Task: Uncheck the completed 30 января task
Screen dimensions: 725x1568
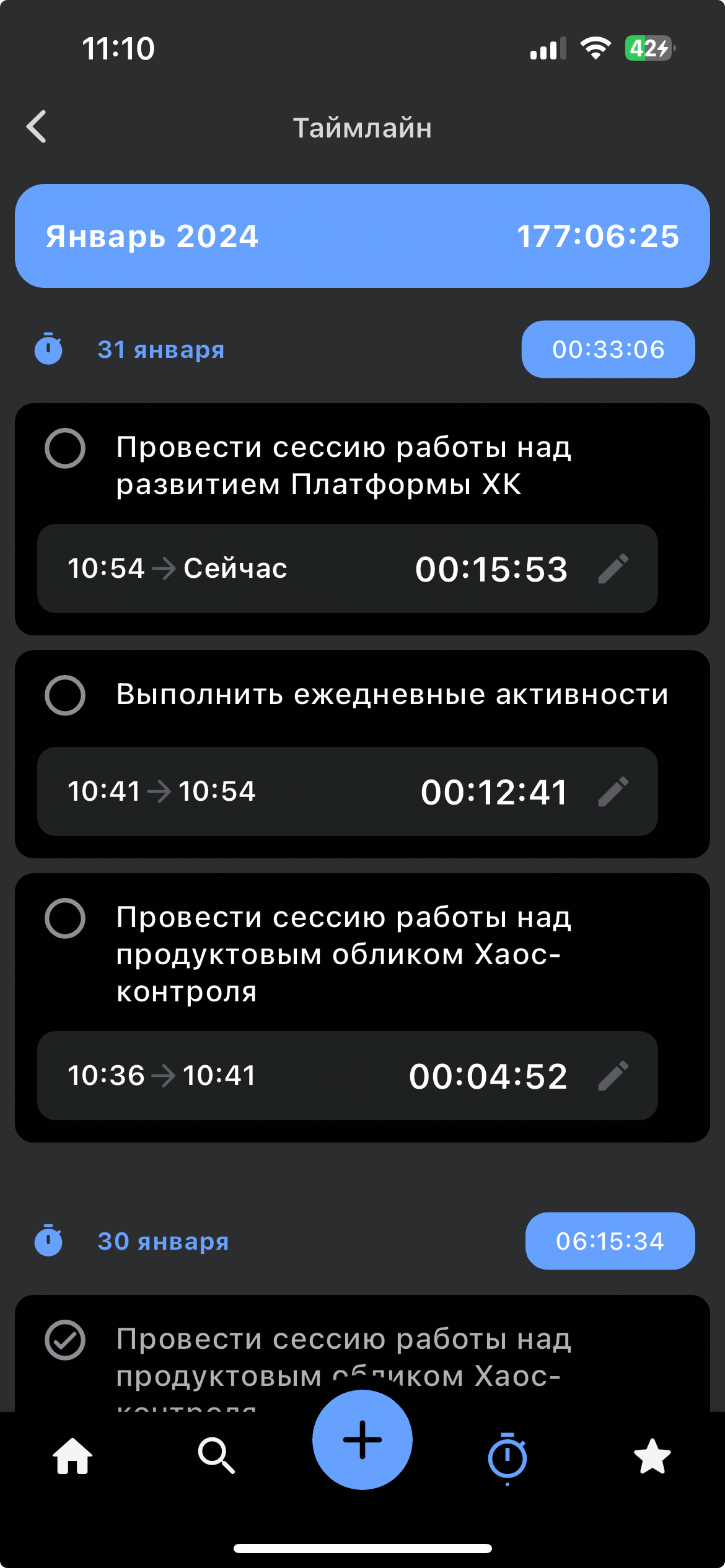Action: click(x=65, y=1340)
